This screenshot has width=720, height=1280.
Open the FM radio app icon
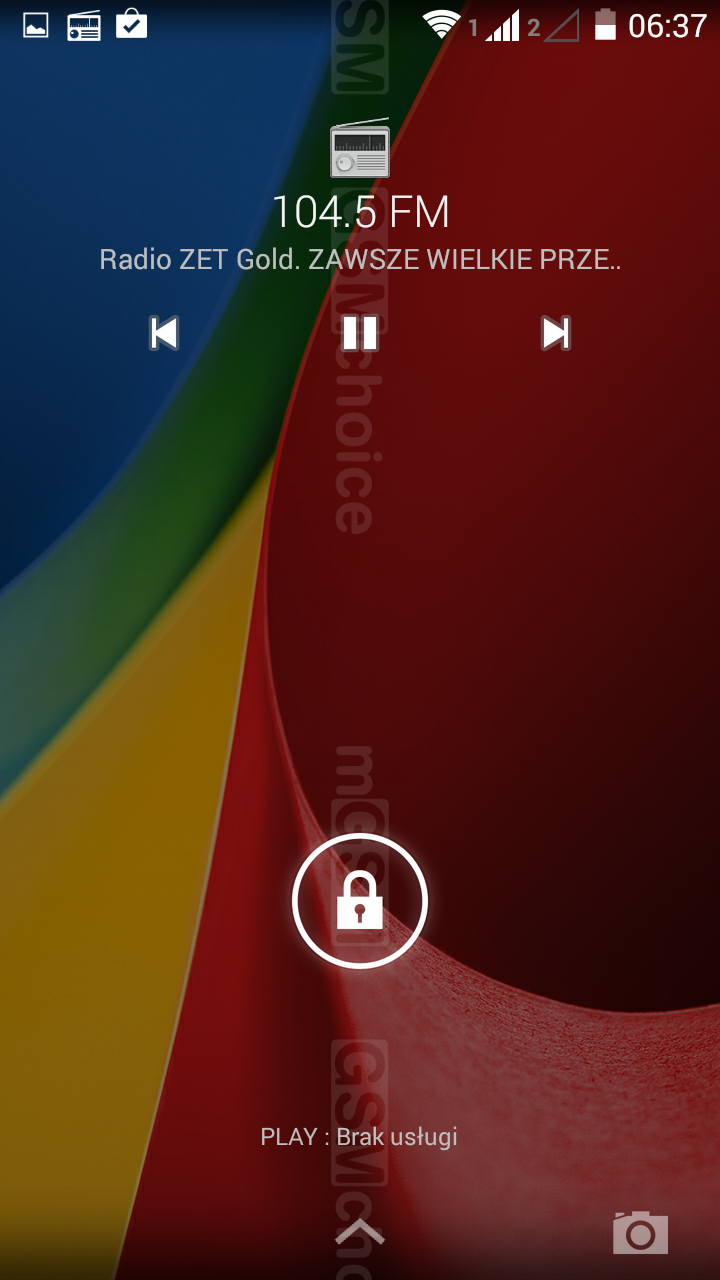coord(360,148)
